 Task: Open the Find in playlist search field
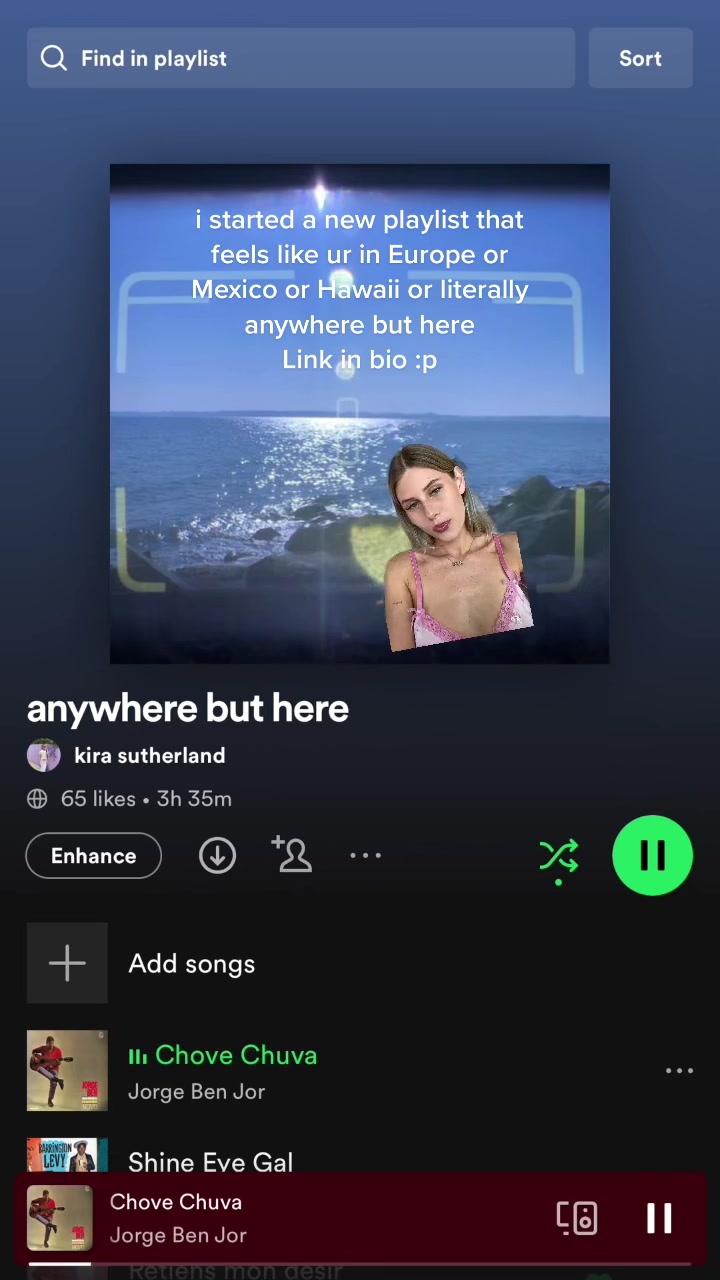tap(300, 58)
